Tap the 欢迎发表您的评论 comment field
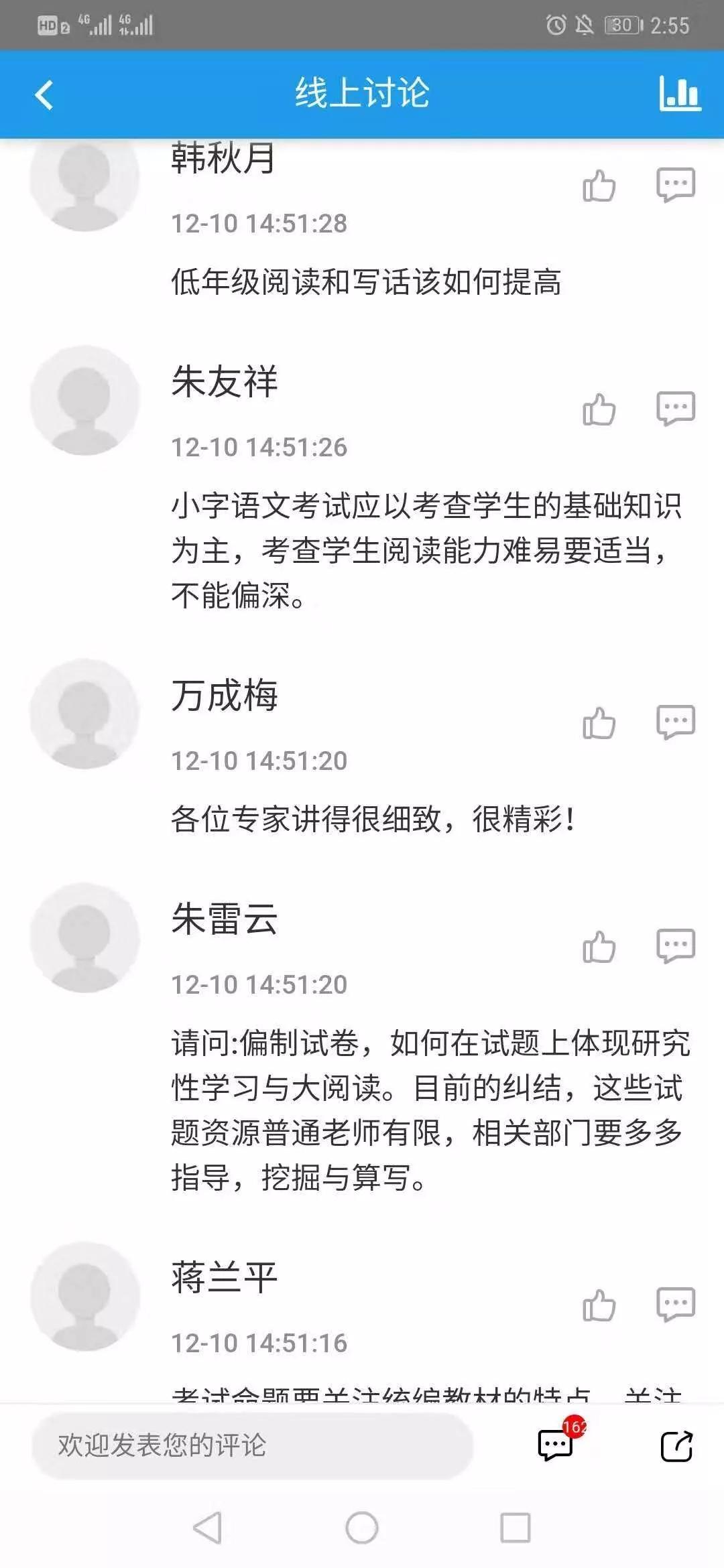The width and height of the screenshot is (724, 1568). click(252, 1445)
